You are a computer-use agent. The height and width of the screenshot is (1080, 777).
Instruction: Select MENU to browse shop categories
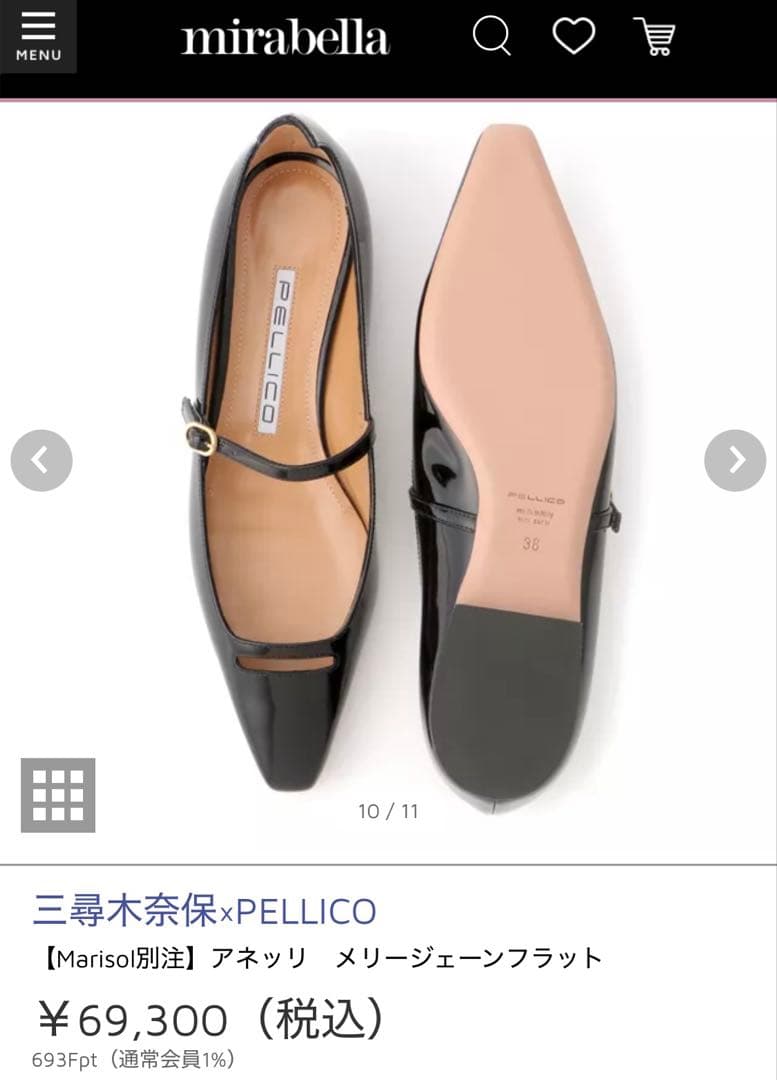click(x=38, y=37)
